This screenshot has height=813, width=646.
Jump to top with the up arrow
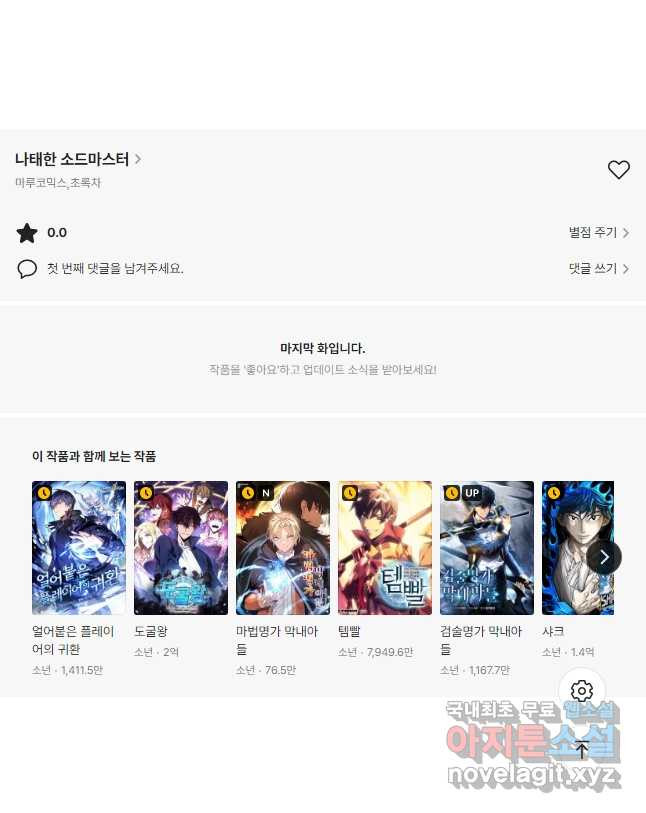click(x=582, y=749)
